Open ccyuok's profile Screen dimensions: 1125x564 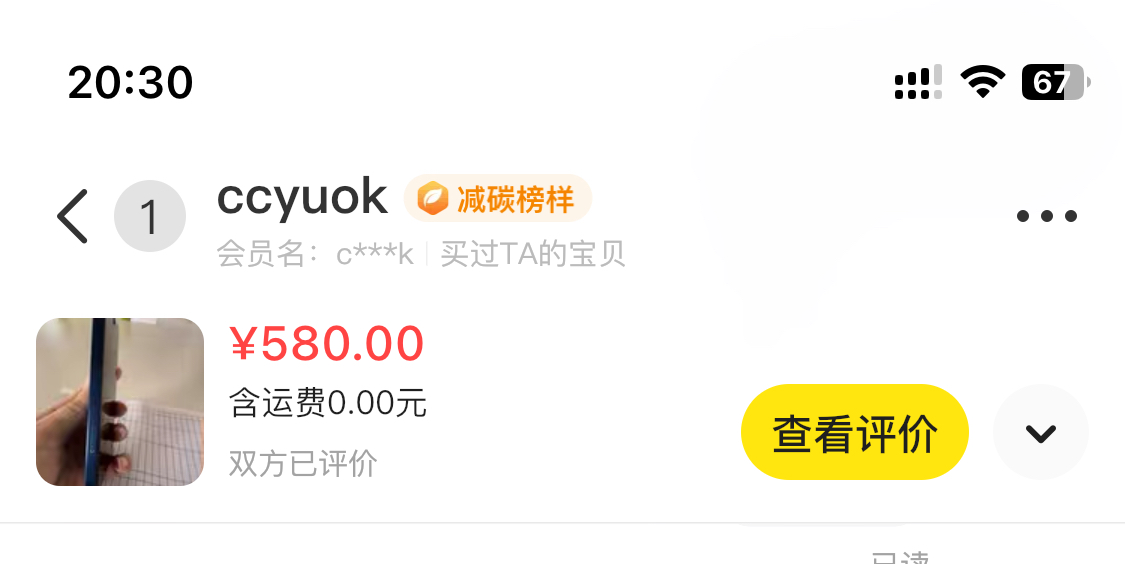click(302, 197)
